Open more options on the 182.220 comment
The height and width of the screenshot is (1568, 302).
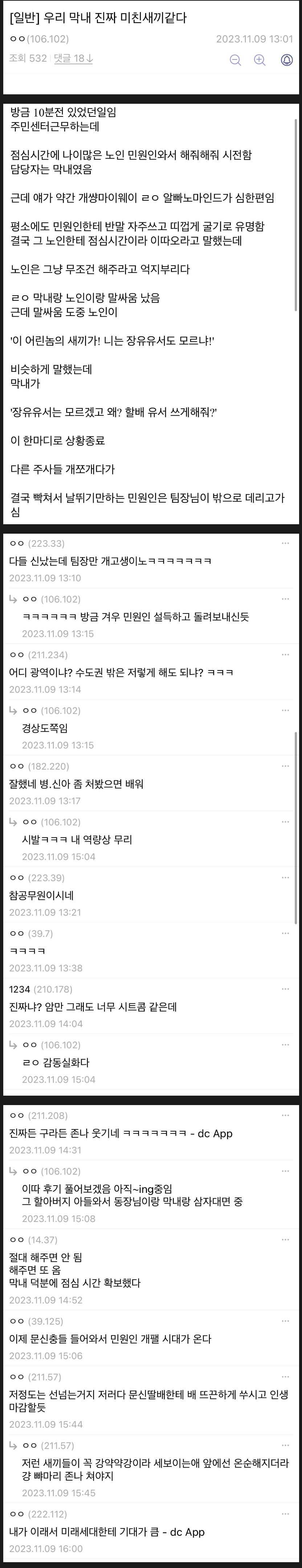coord(285,766)
